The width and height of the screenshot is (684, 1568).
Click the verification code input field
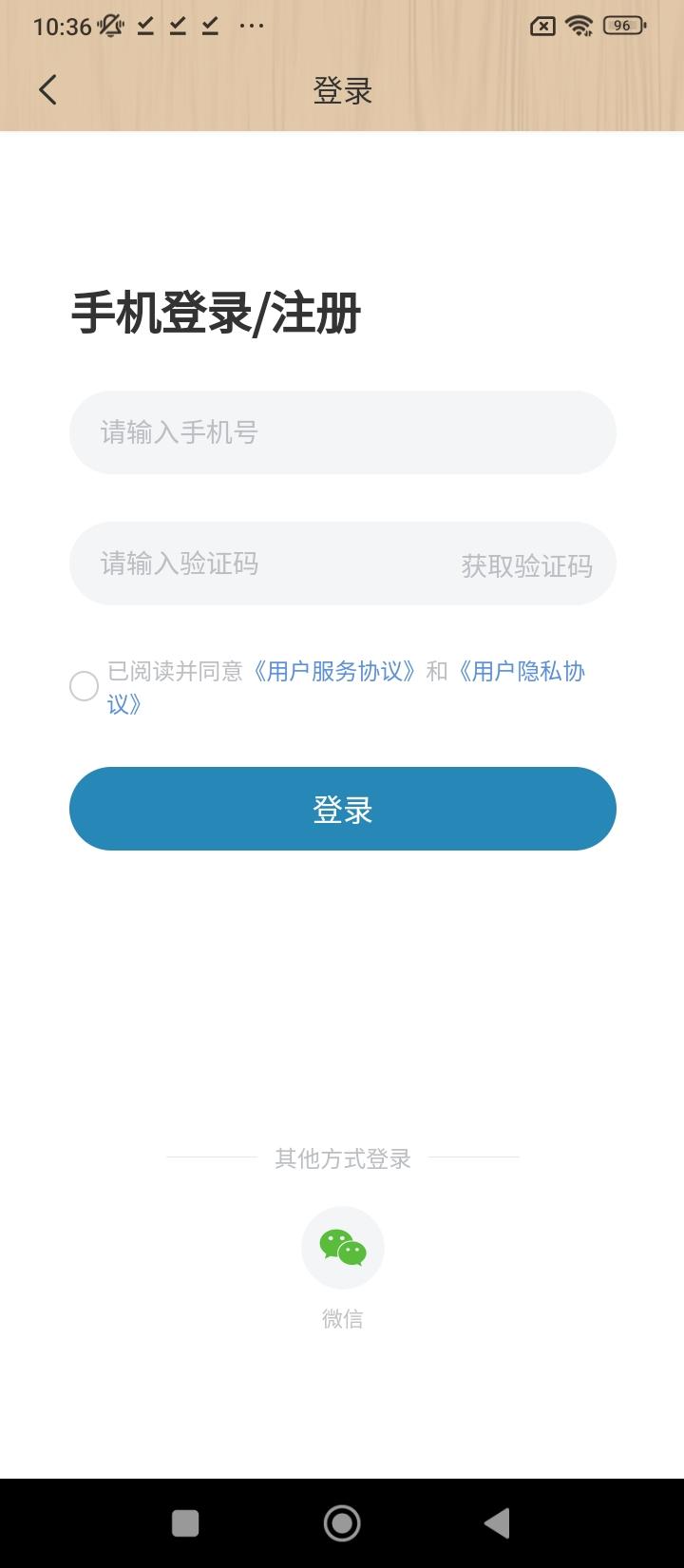(237, 564)
